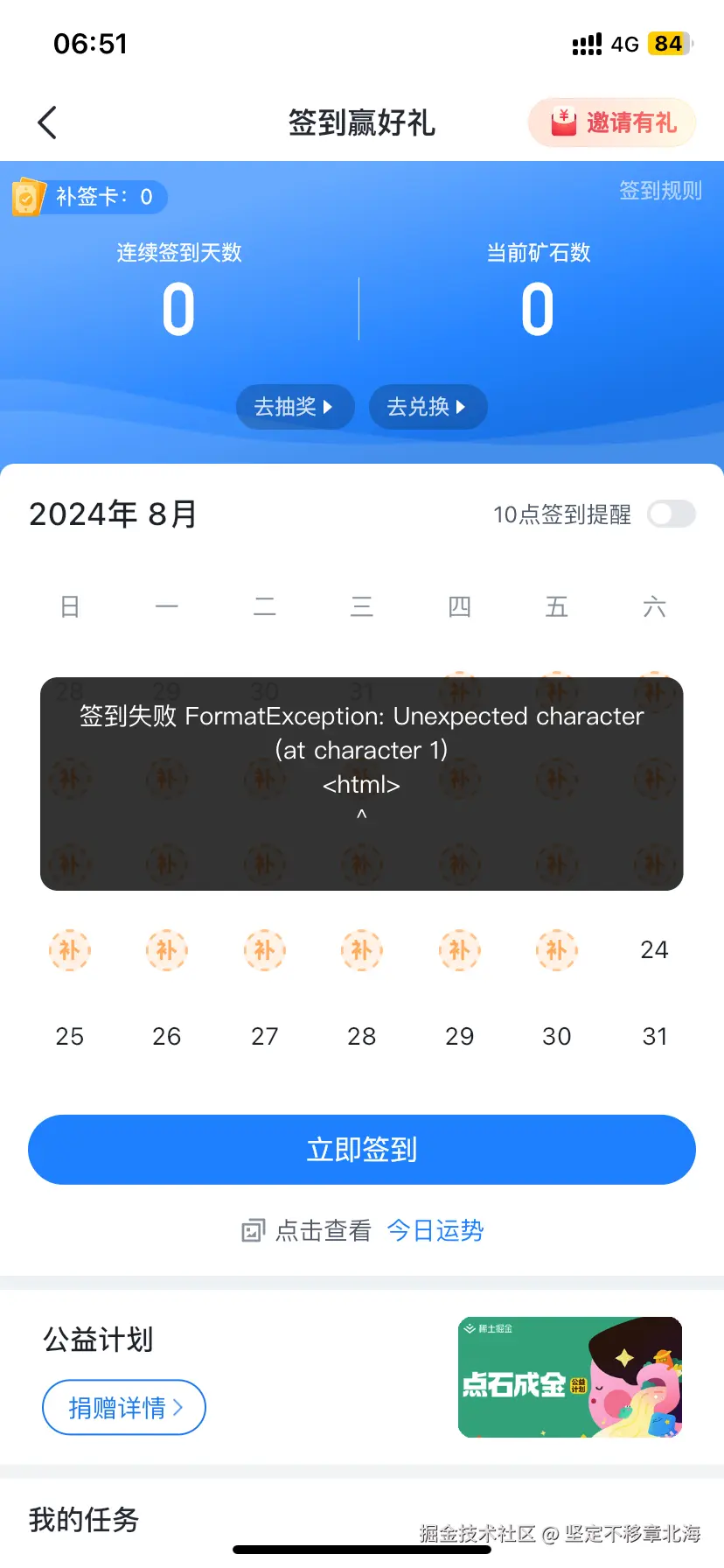Tap the 4G signal indicator
This screenshot has height=1568, width=724.
coord(623,44)
